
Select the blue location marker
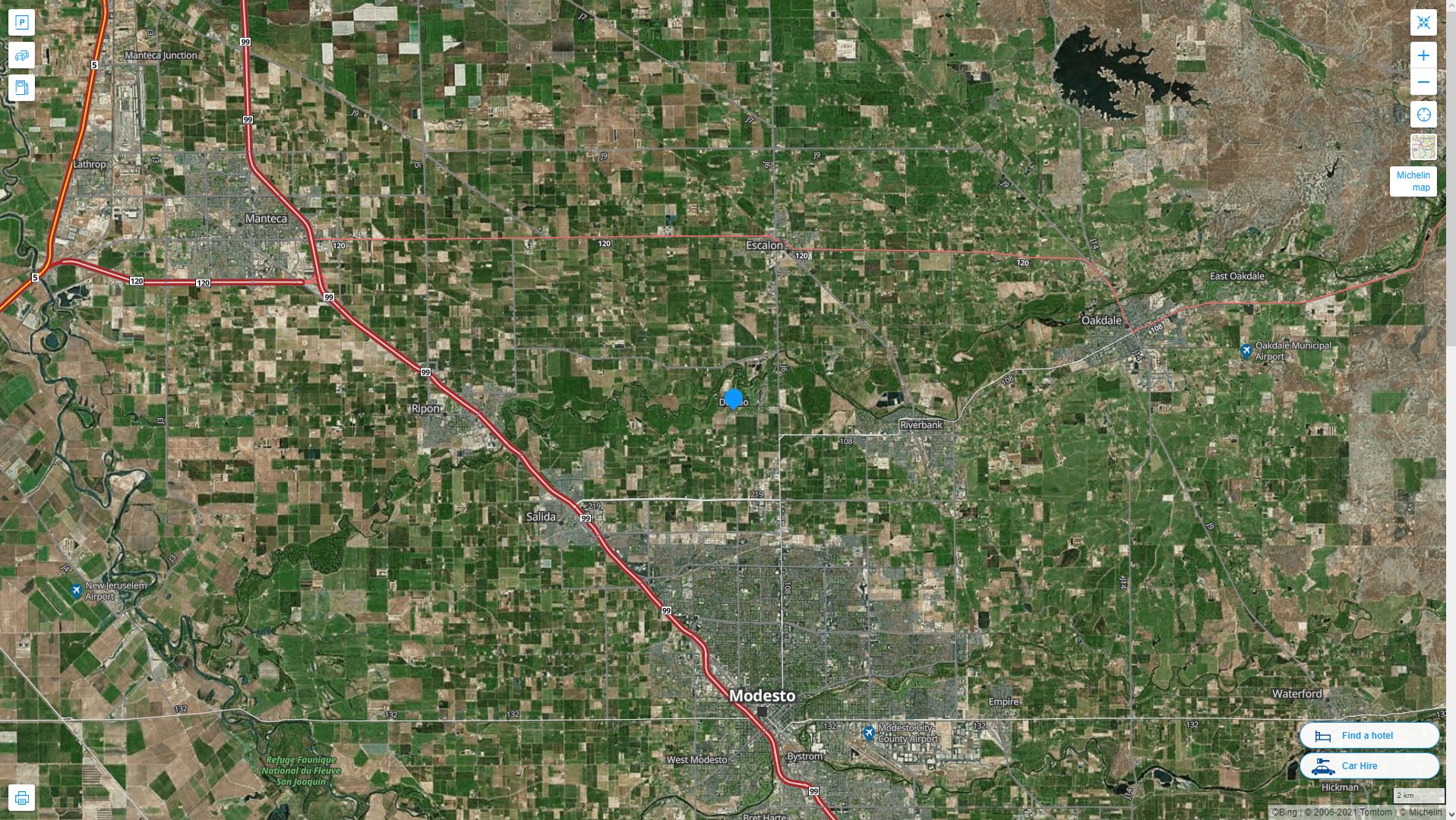point(734,399)
